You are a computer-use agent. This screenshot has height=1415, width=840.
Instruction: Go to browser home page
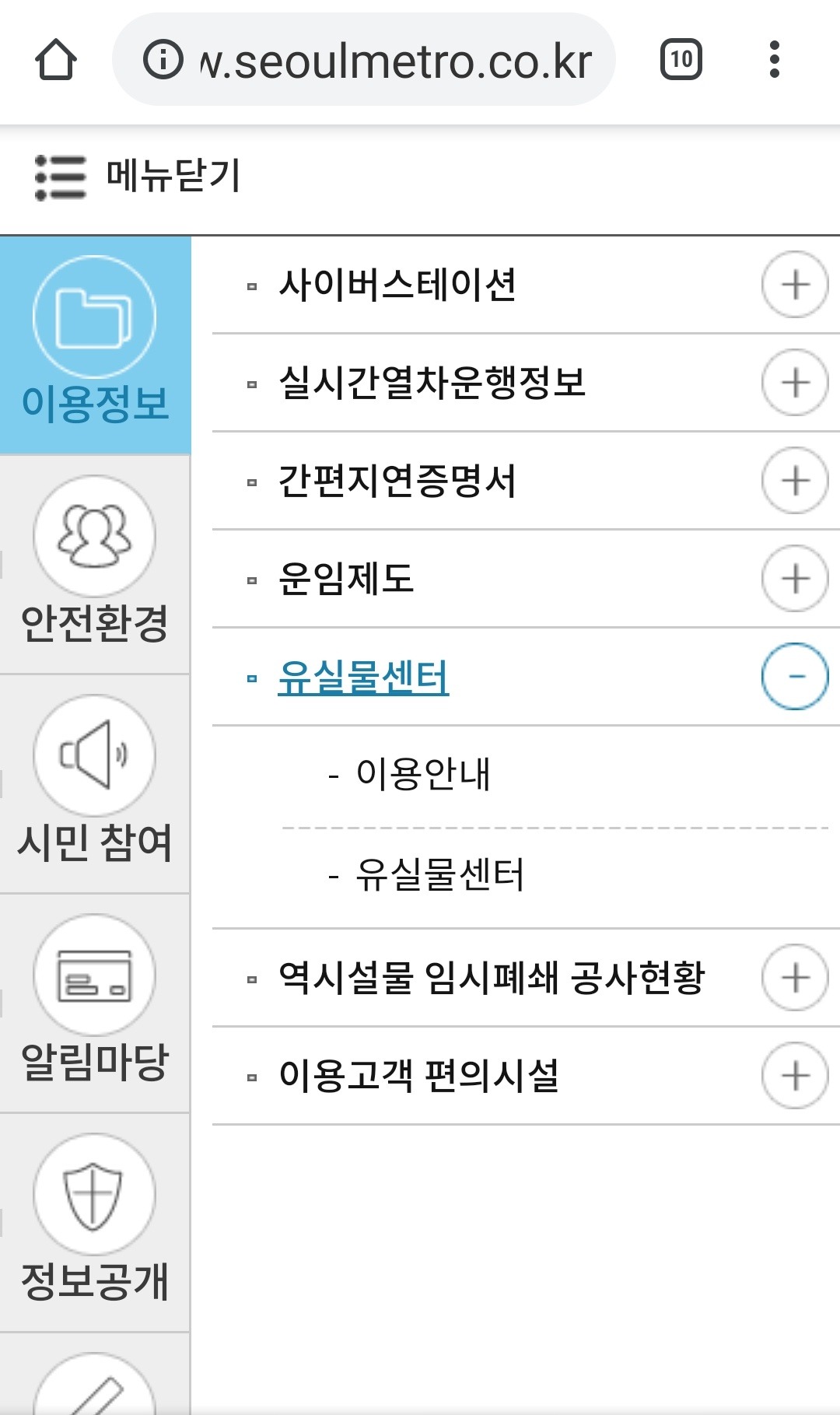[56, 60]
